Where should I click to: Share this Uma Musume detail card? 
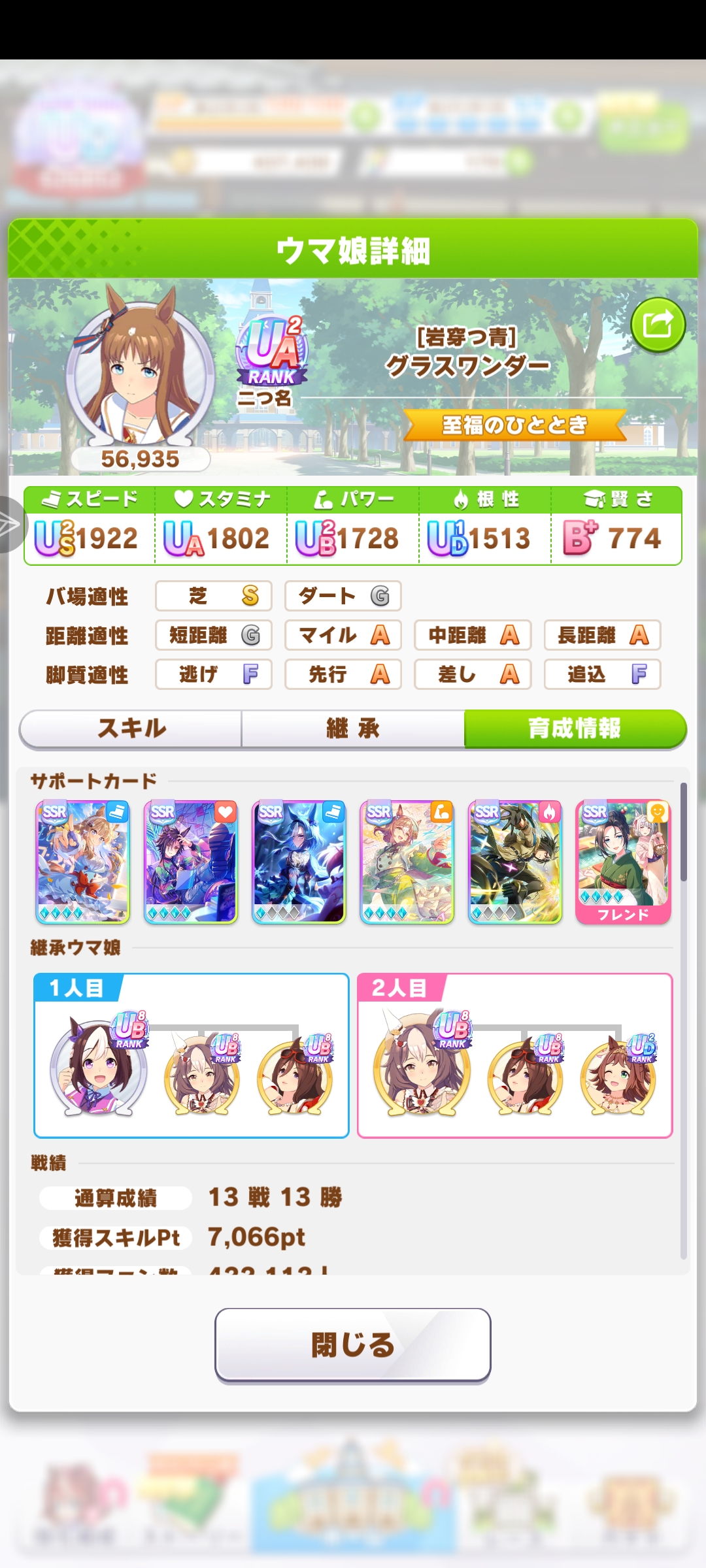[x=658, y=325]
